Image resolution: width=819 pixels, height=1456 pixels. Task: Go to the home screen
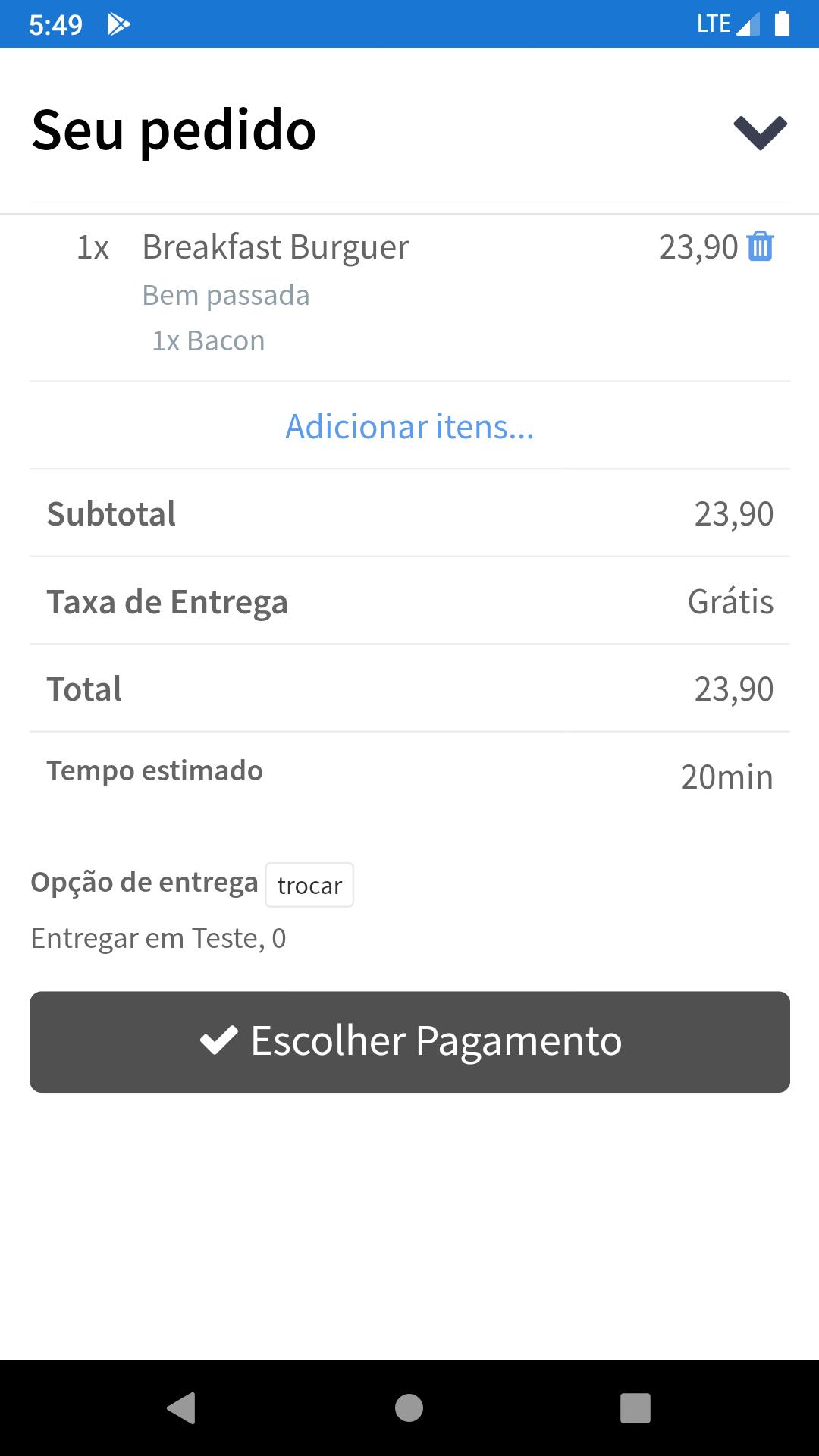coord(409,1408)
